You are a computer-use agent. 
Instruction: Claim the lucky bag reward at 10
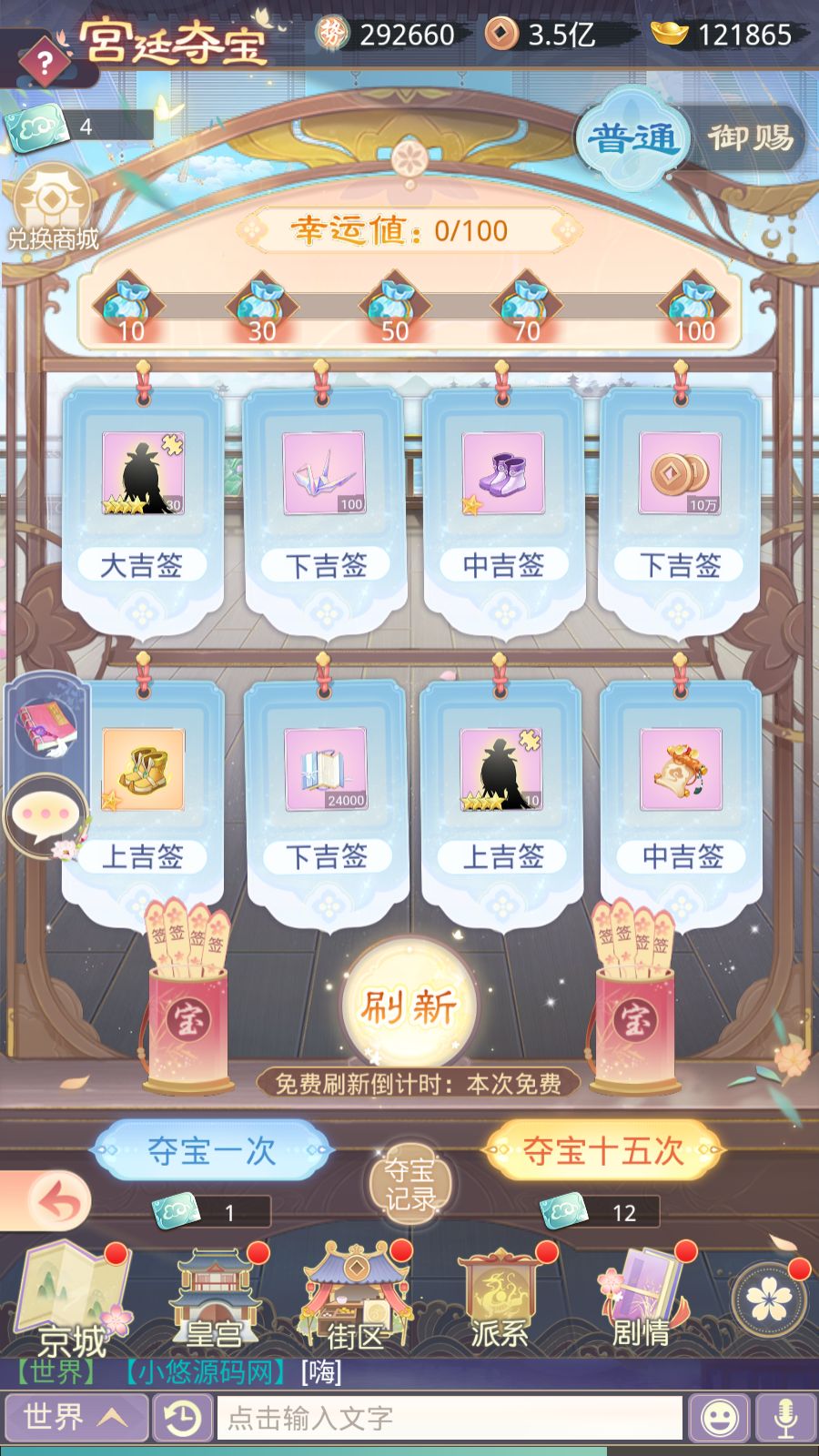pos(128,306)
